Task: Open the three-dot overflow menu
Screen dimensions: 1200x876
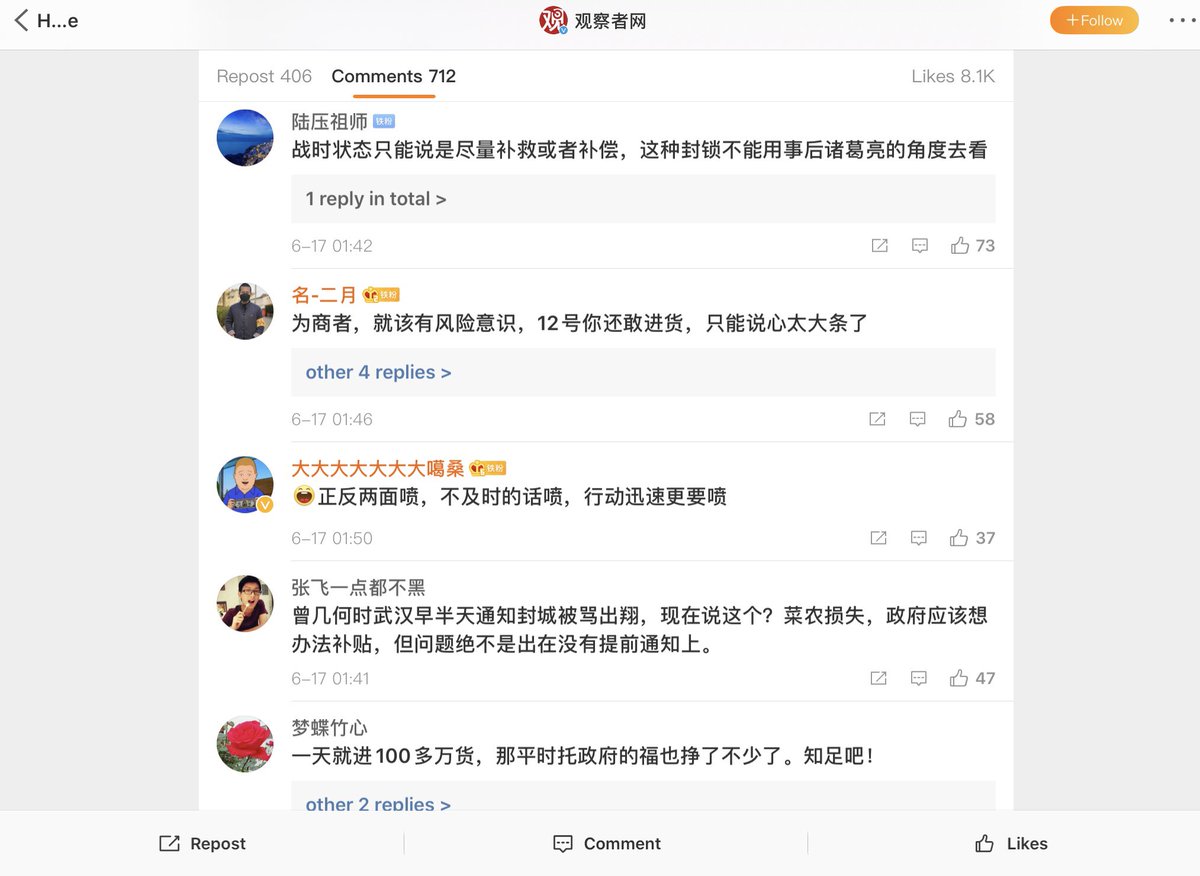Action: click(x=1182, y=20)
